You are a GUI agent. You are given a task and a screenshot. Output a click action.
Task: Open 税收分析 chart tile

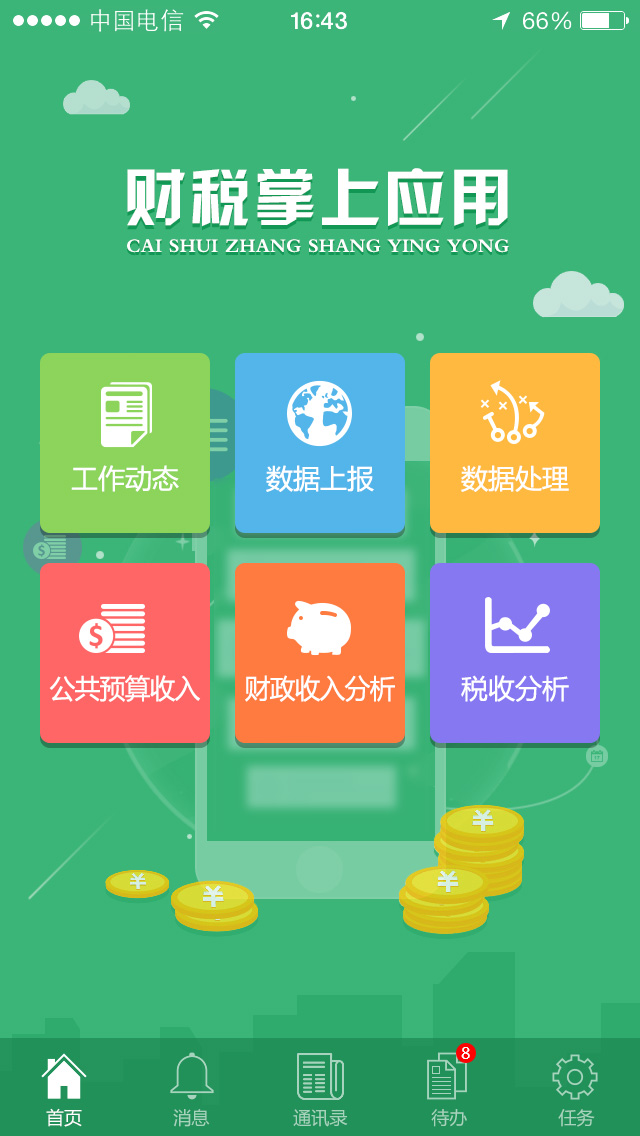tap(515, 652)
